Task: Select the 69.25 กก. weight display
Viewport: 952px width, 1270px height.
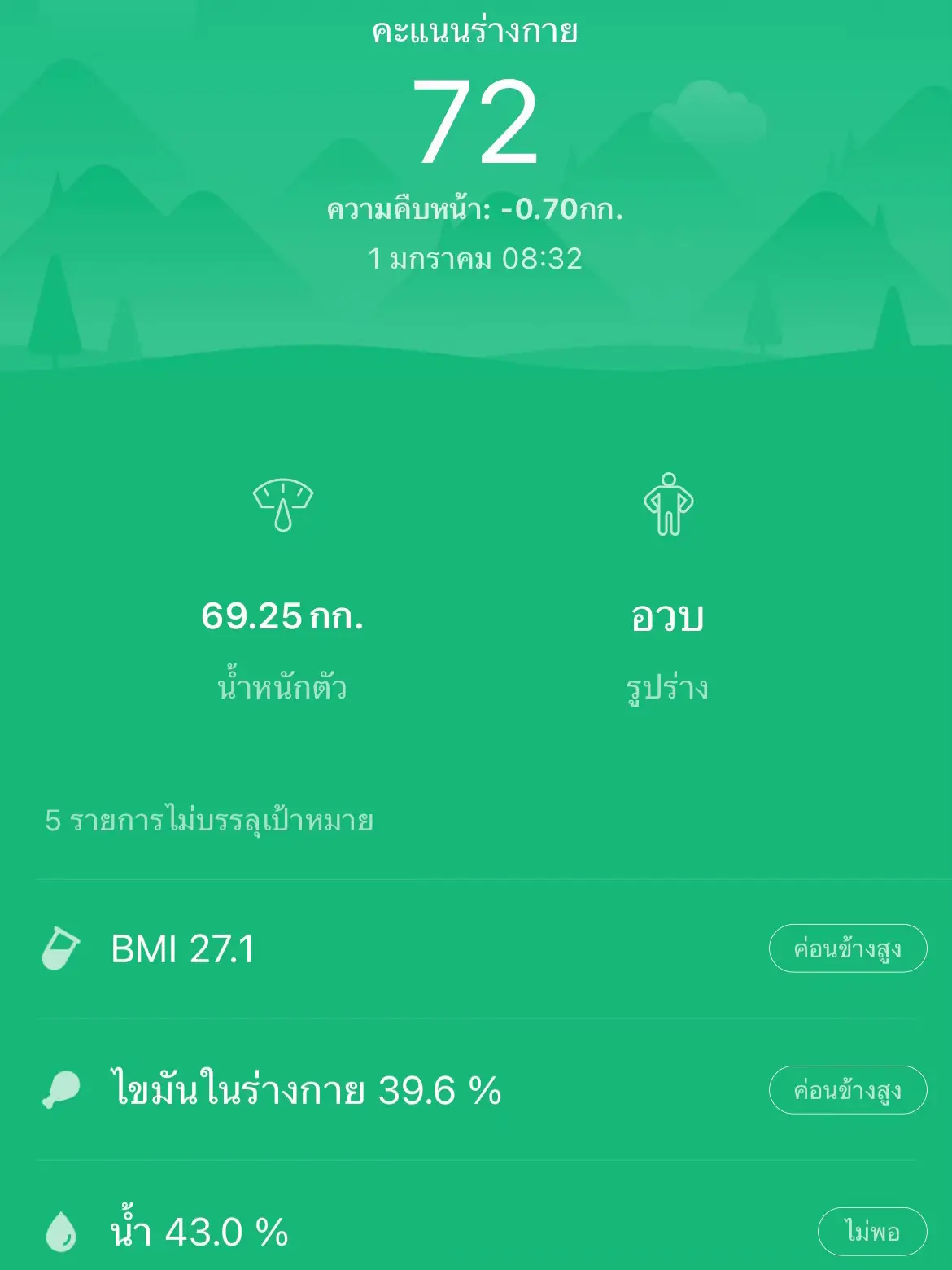Action: tap(282, 620)
